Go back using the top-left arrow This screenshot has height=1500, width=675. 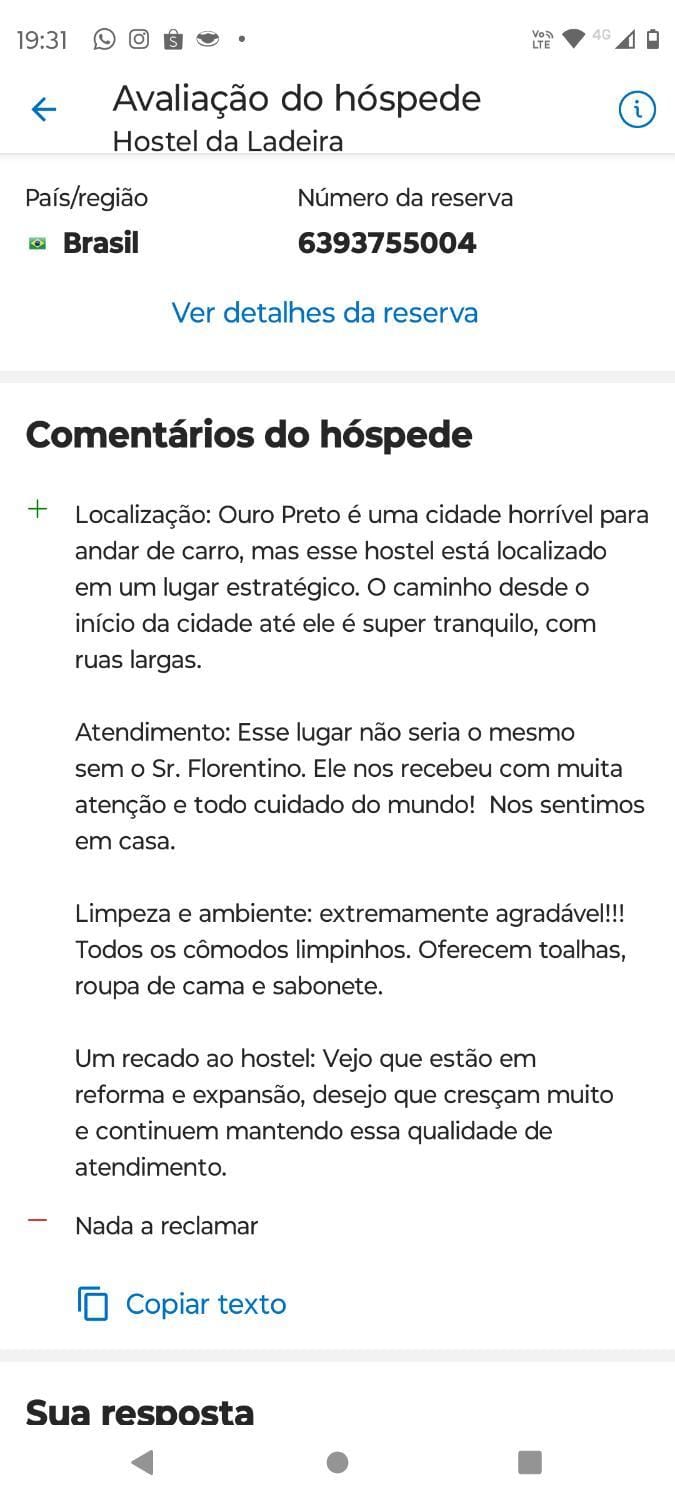coord(43,109)
